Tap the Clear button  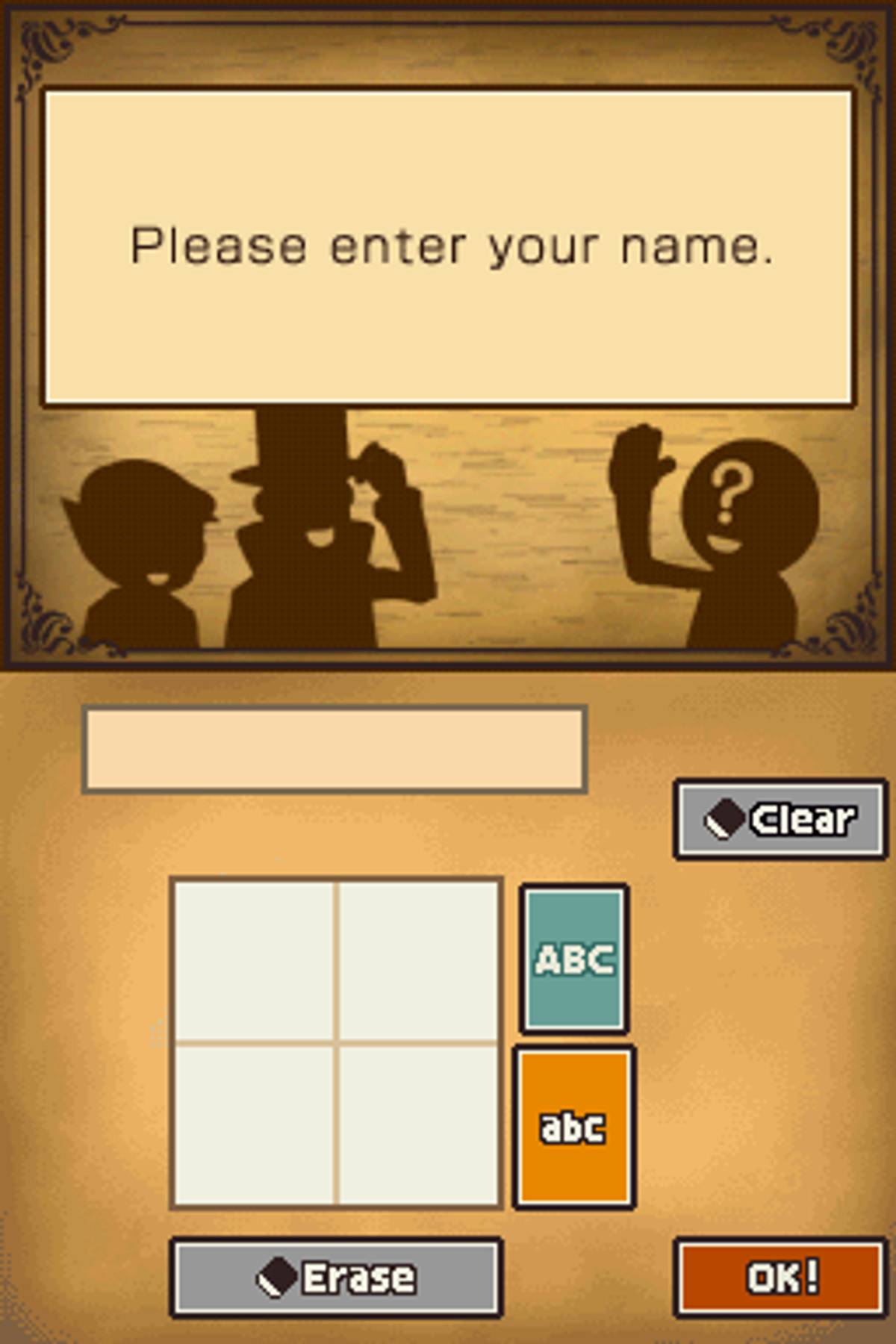pos(780,819)
